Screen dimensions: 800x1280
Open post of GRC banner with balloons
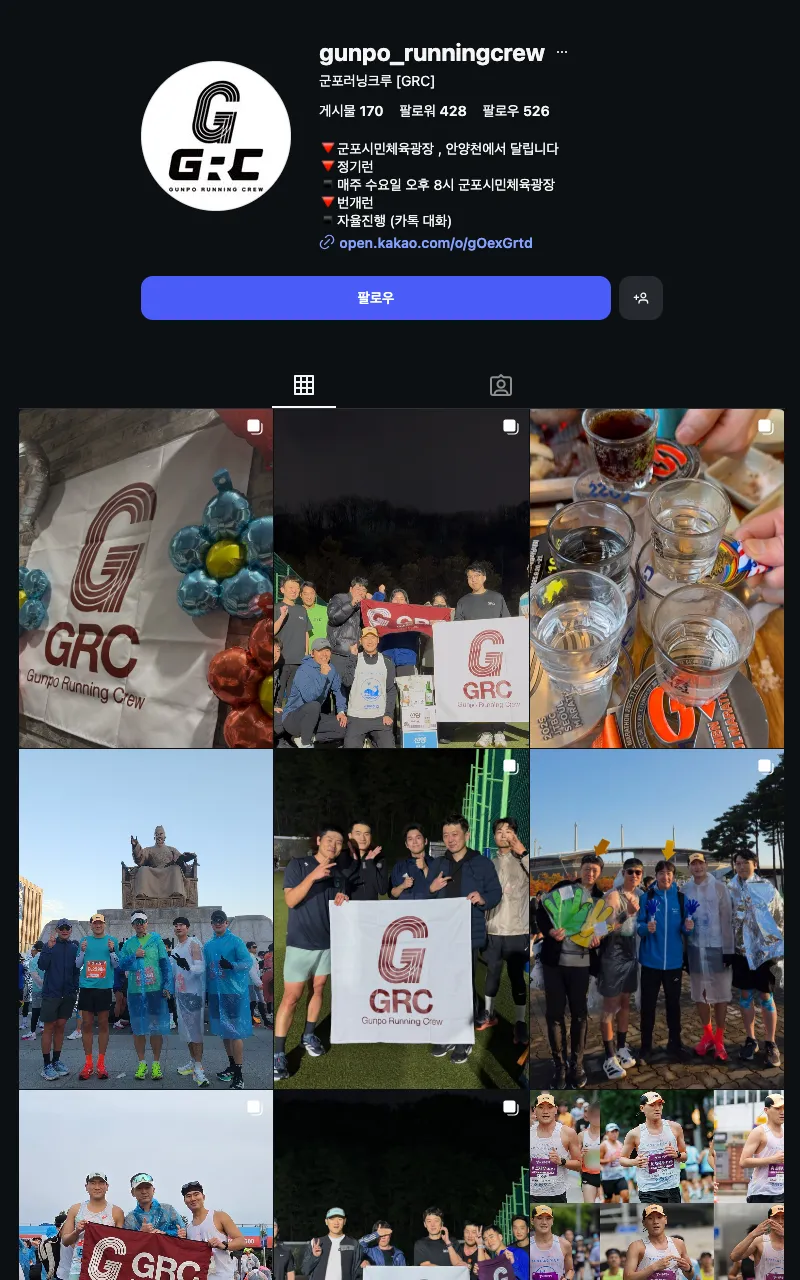pyautogui.click(x=146, y=578)
